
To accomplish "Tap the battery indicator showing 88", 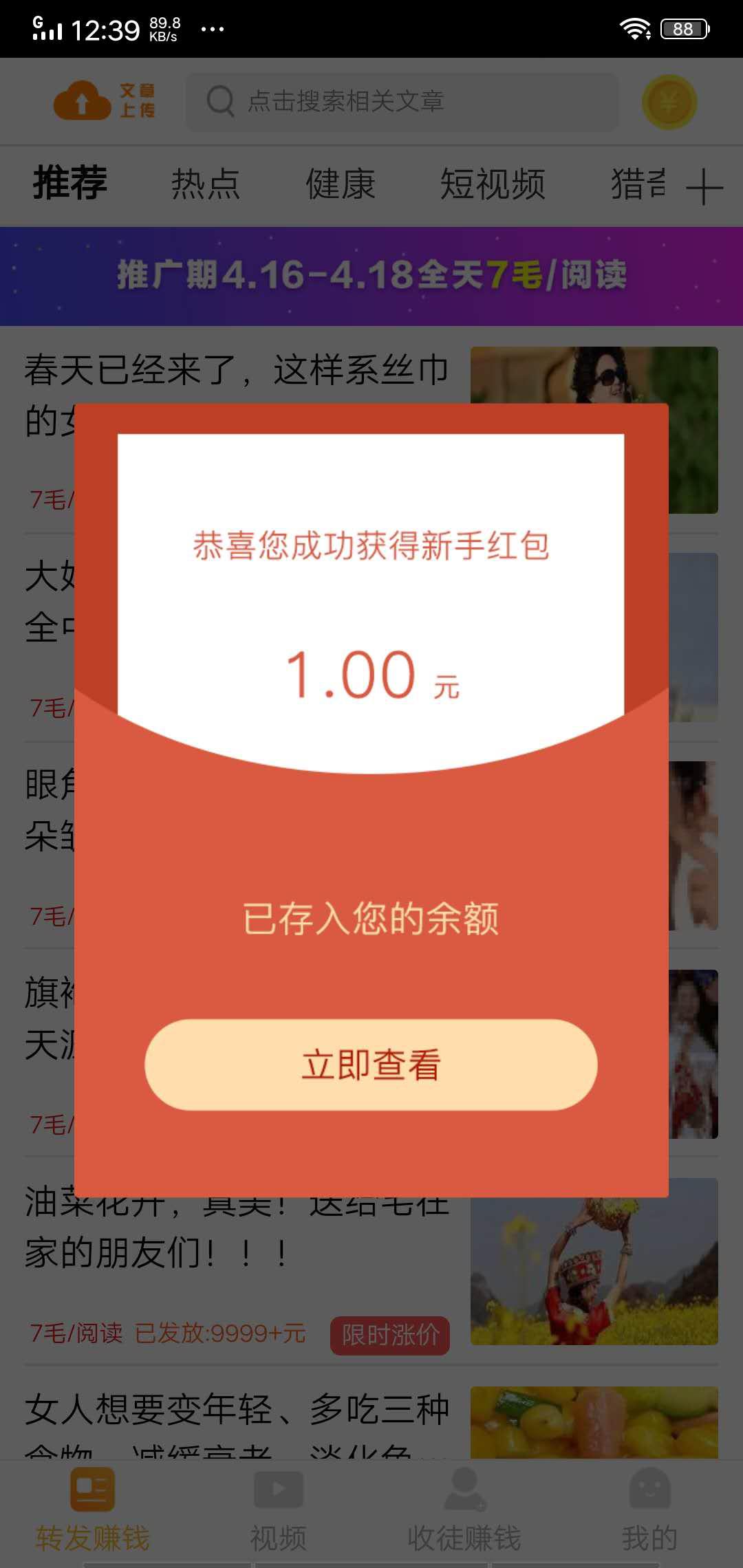I will click(x=681, y=28).
